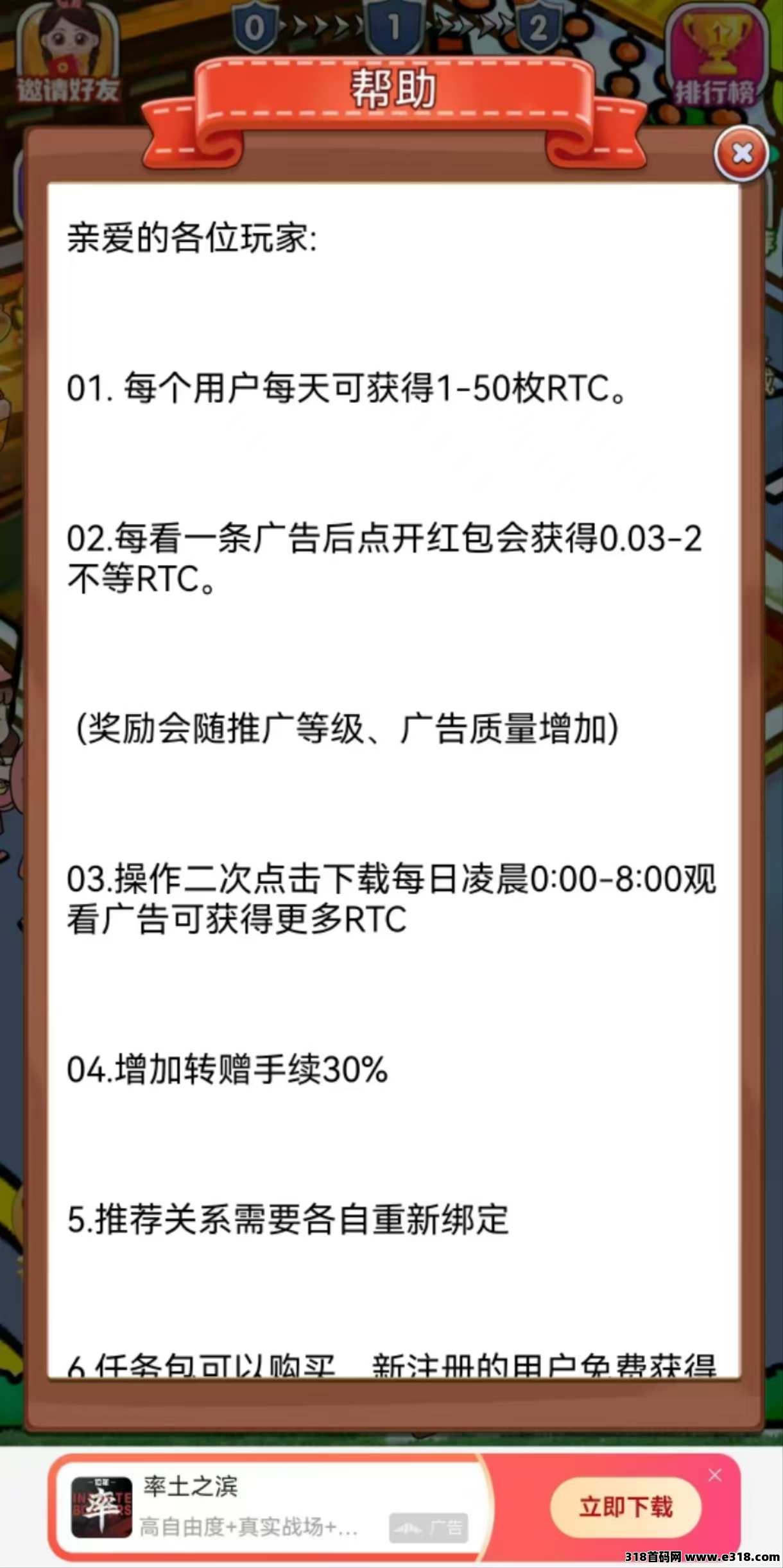This screenshot has width=783, height=1568.
Task: Close the 帮助 help dialog
Action: click(x=742, y=153)
